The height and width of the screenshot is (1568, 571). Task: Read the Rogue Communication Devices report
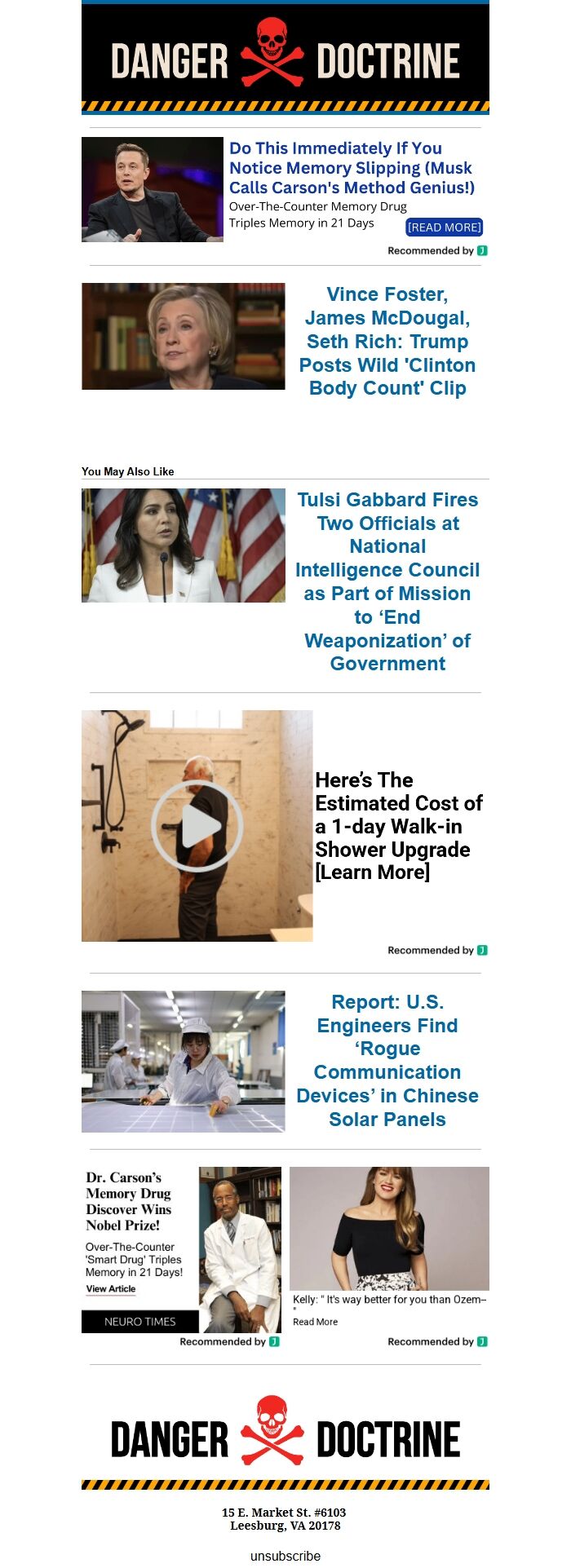pyautogui.click(x=387, y=1060)
